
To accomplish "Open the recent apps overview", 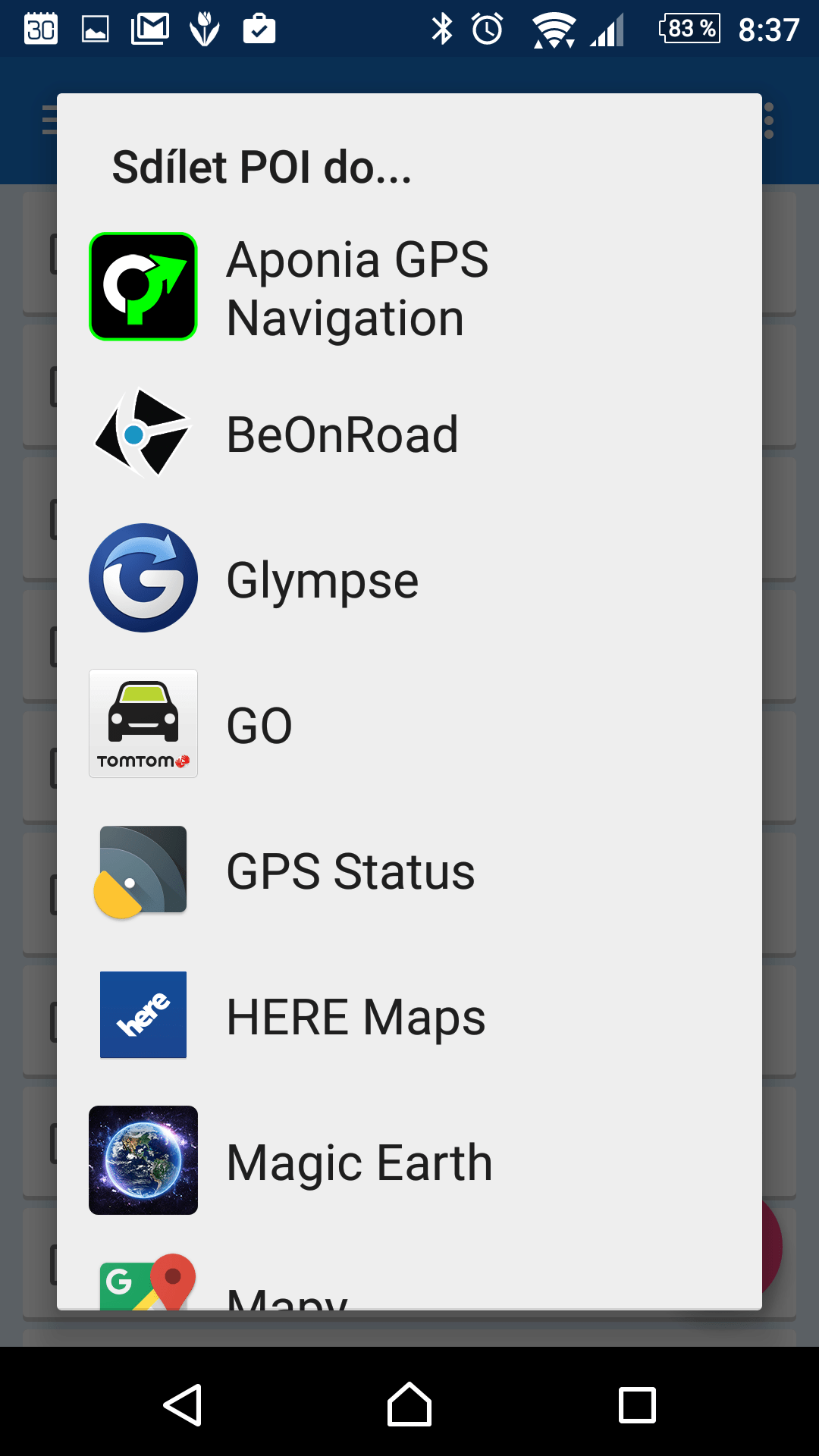I will coord(637,1404).
